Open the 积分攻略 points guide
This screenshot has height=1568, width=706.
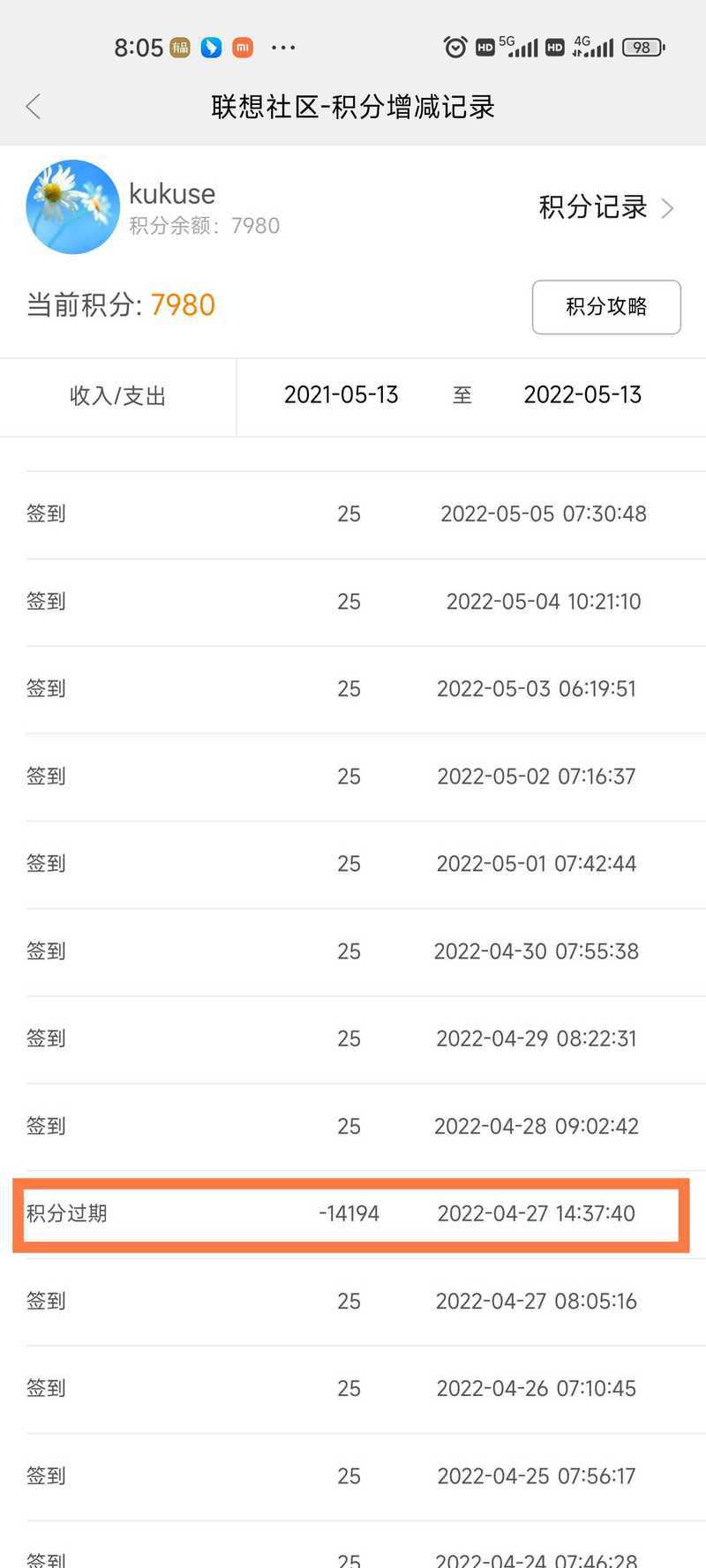click(x=606, y=307)
